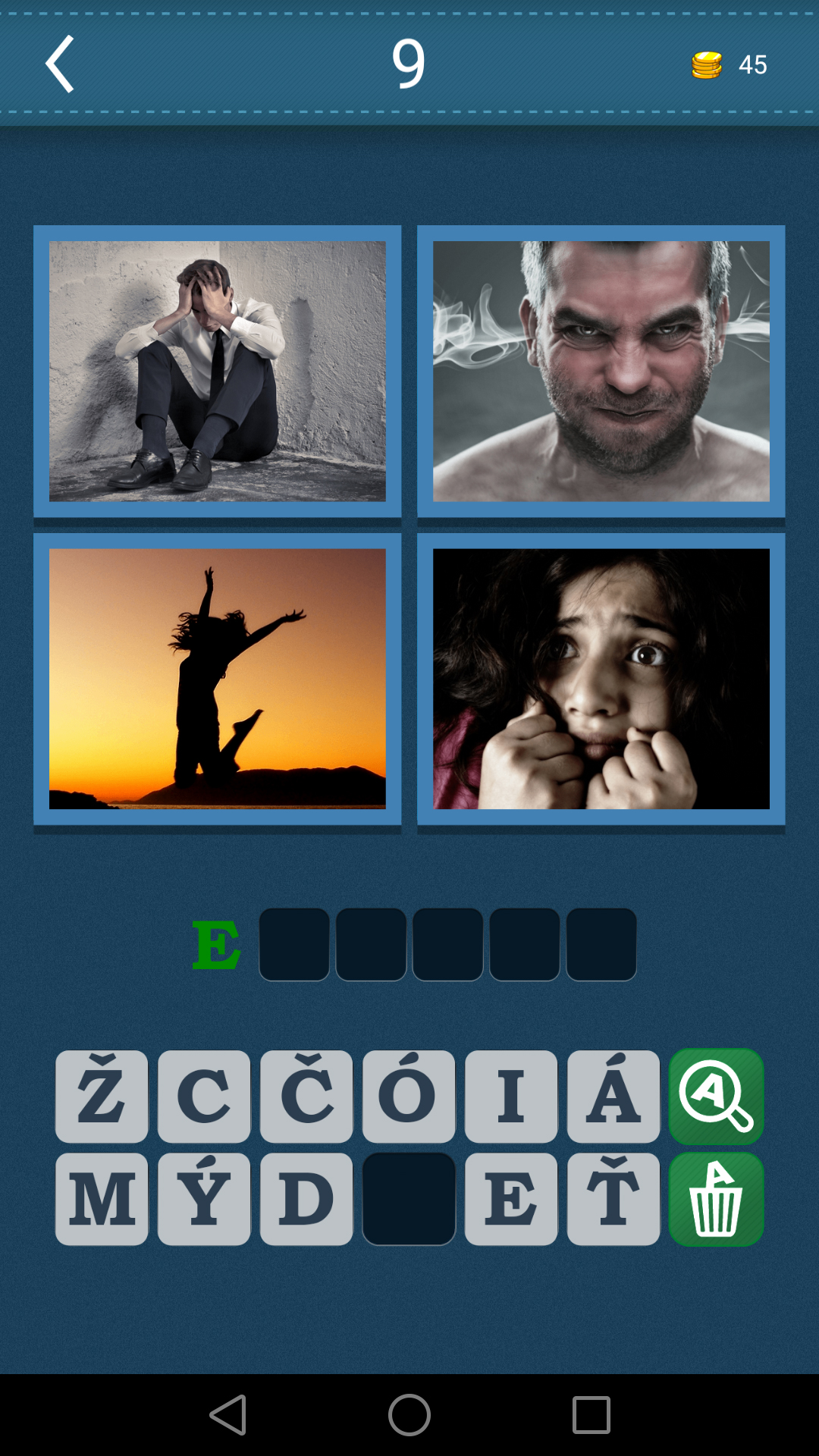Use the reveal-letter magnifier hint
The width and height of the screenshot is (819, 1456).
(716, 1097)
